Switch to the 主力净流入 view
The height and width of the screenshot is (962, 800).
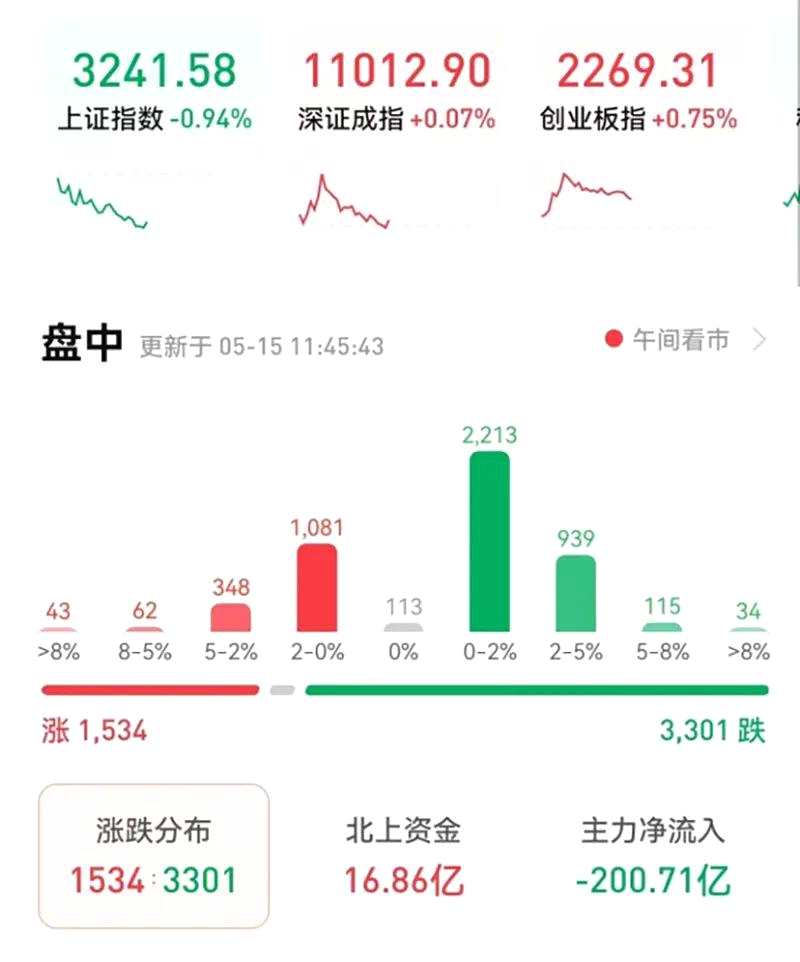click(x=653, y=855)
